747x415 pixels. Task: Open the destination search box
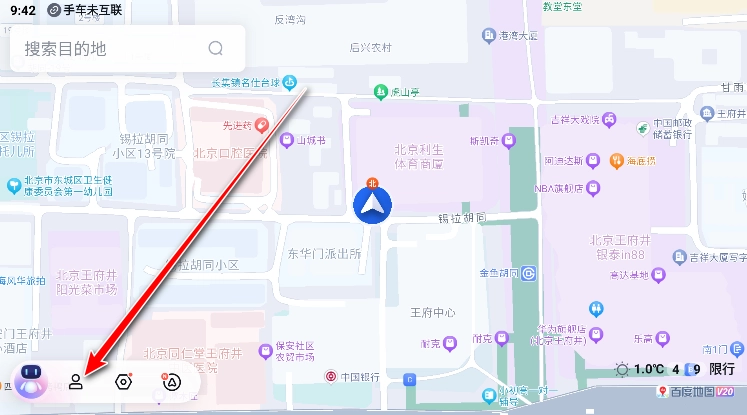(x=110, y=48)
